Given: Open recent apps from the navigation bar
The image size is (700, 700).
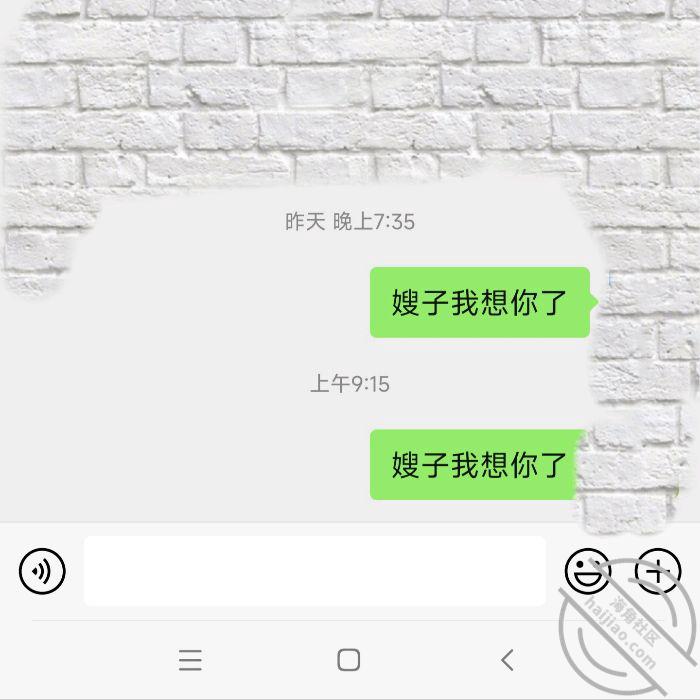Looking at the screenshot, I should tap(190, 660).
